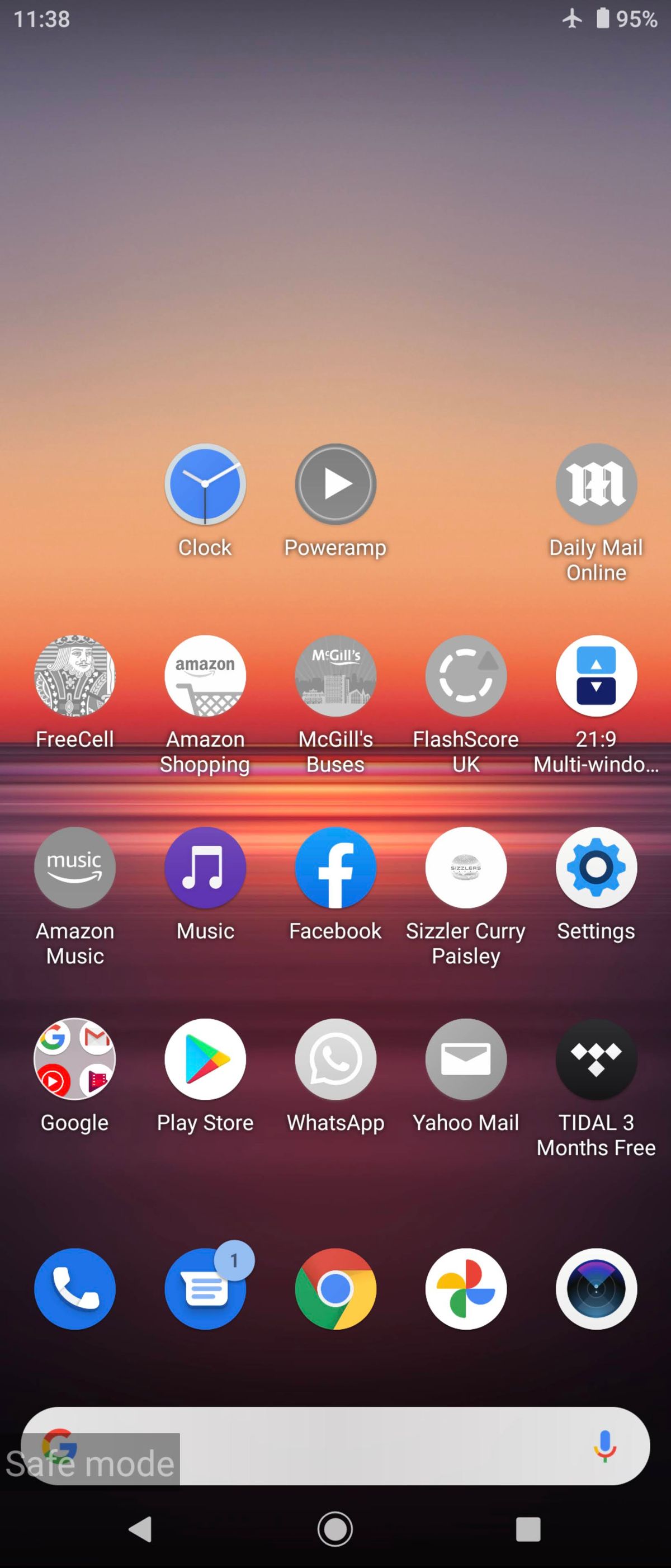This screenshot has width=671, height=1568.
Task: Expand the Google app folder
Action: point(74,1059)
